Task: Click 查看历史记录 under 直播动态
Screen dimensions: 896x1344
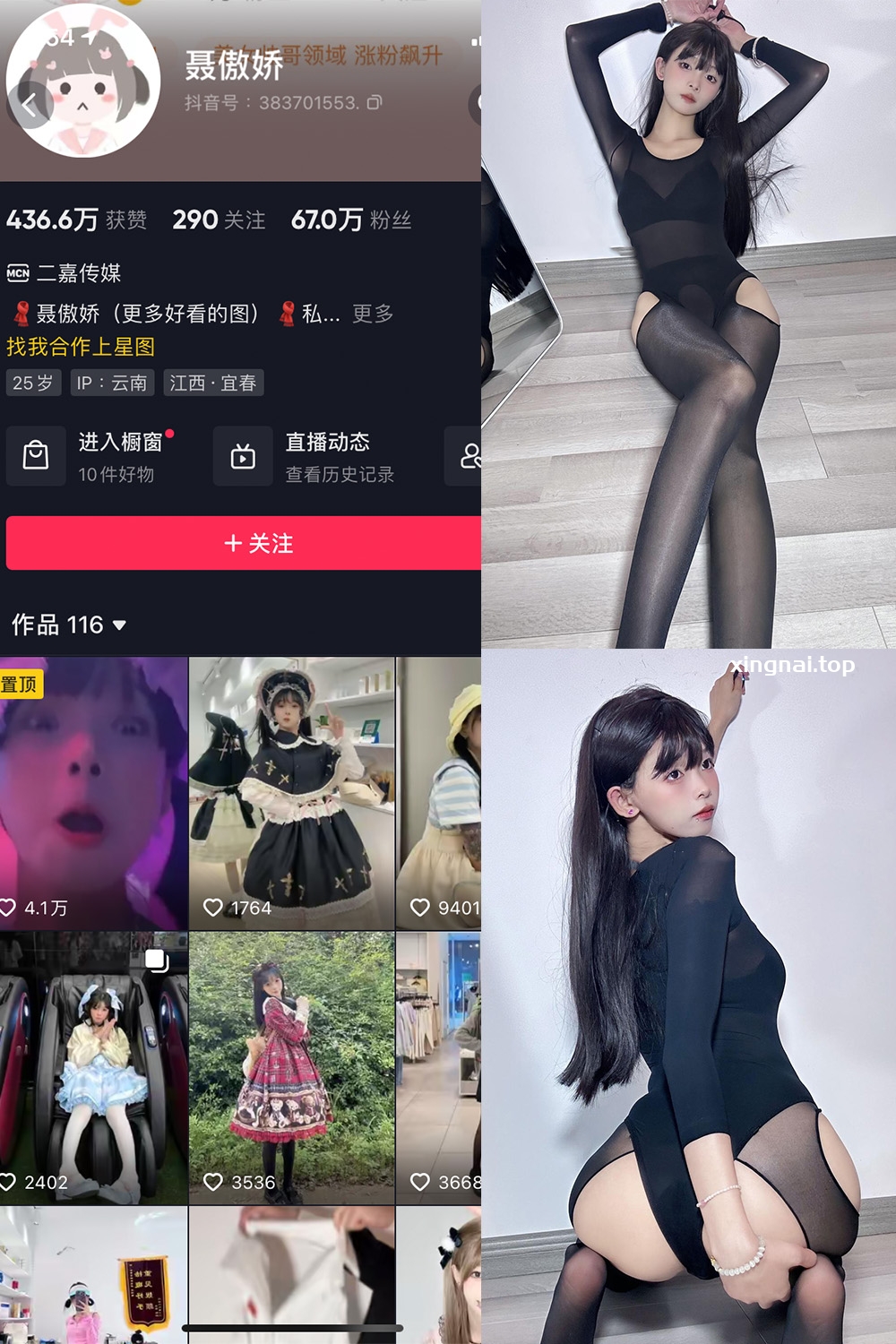Action: point(341,476)
